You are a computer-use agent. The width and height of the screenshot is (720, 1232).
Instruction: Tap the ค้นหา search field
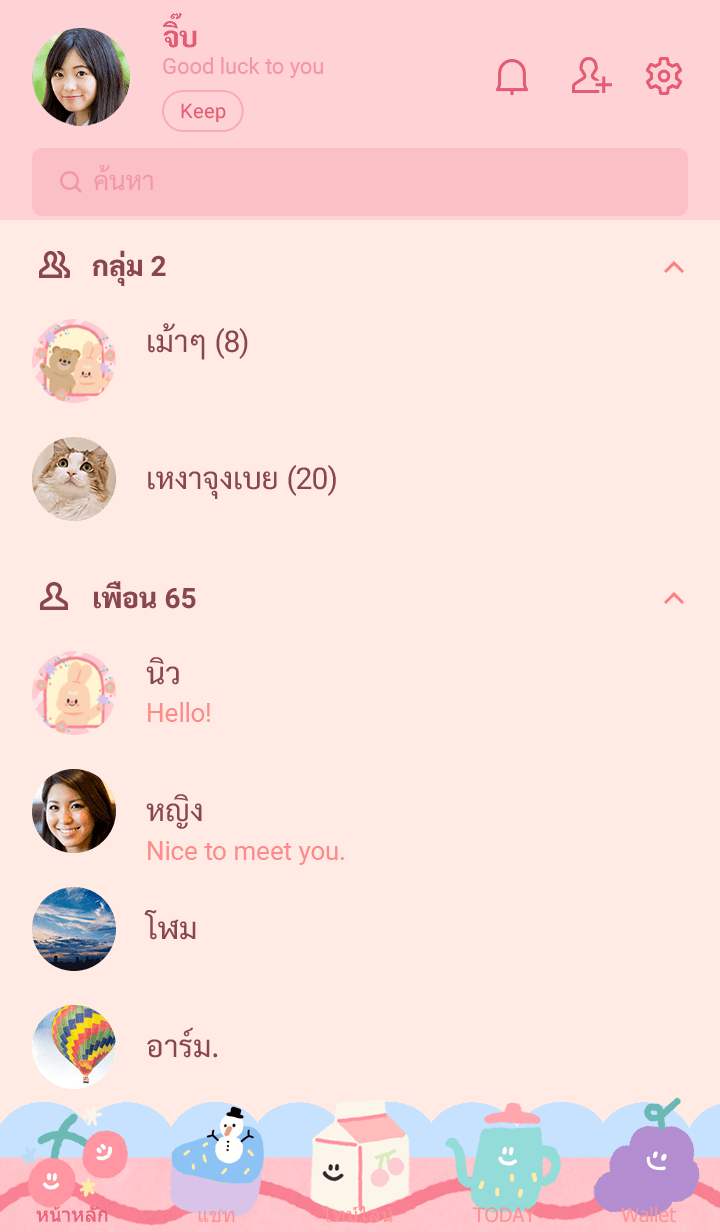pyautogui.click(x=360, y=182)
